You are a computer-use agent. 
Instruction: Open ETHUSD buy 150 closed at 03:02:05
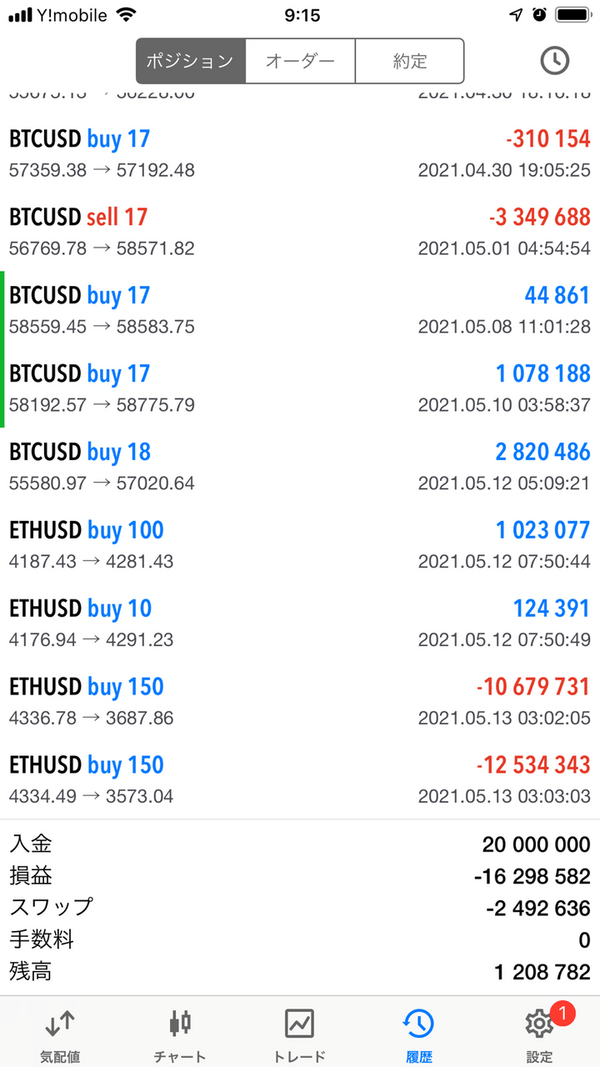point(300,701)
